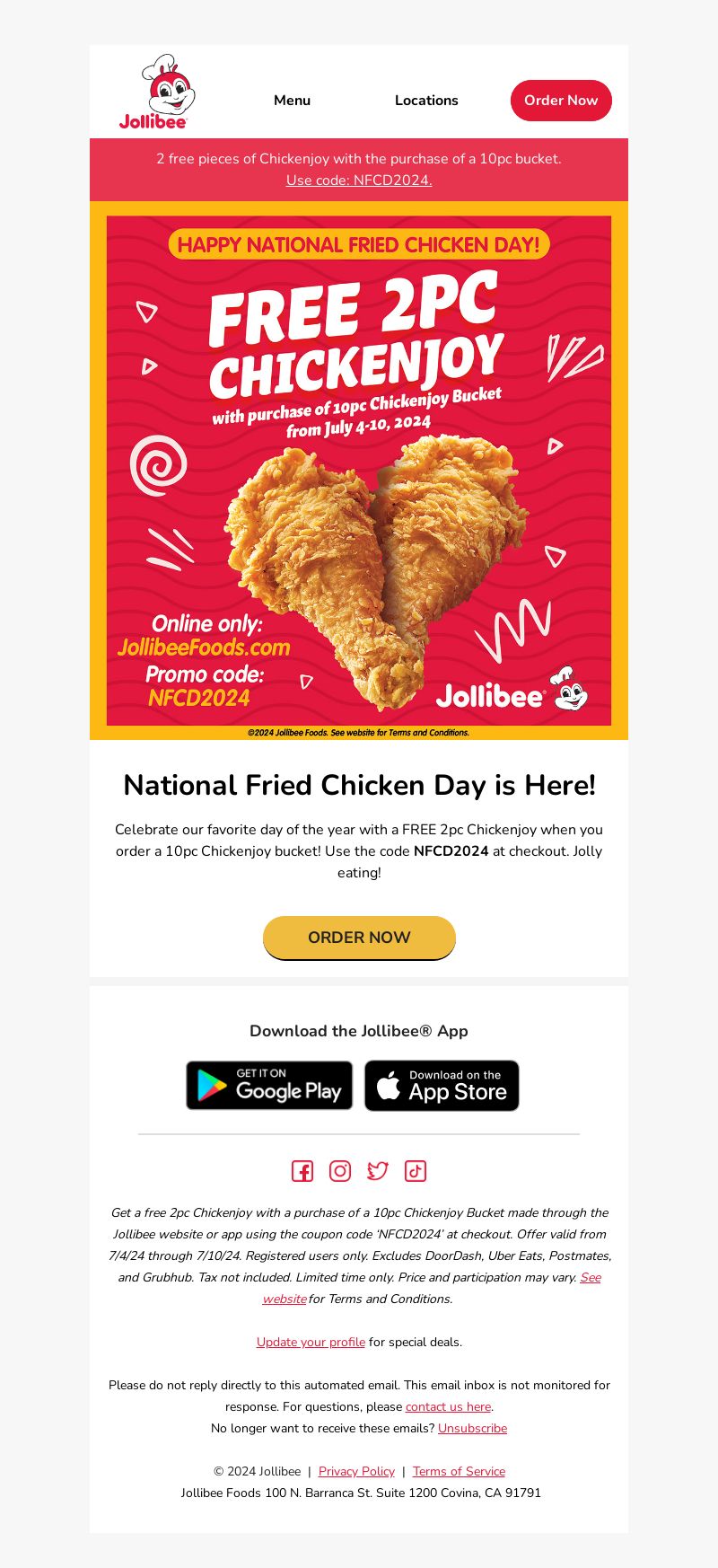Go to Locations
718x1568 pixels.
tap(426, 101)
